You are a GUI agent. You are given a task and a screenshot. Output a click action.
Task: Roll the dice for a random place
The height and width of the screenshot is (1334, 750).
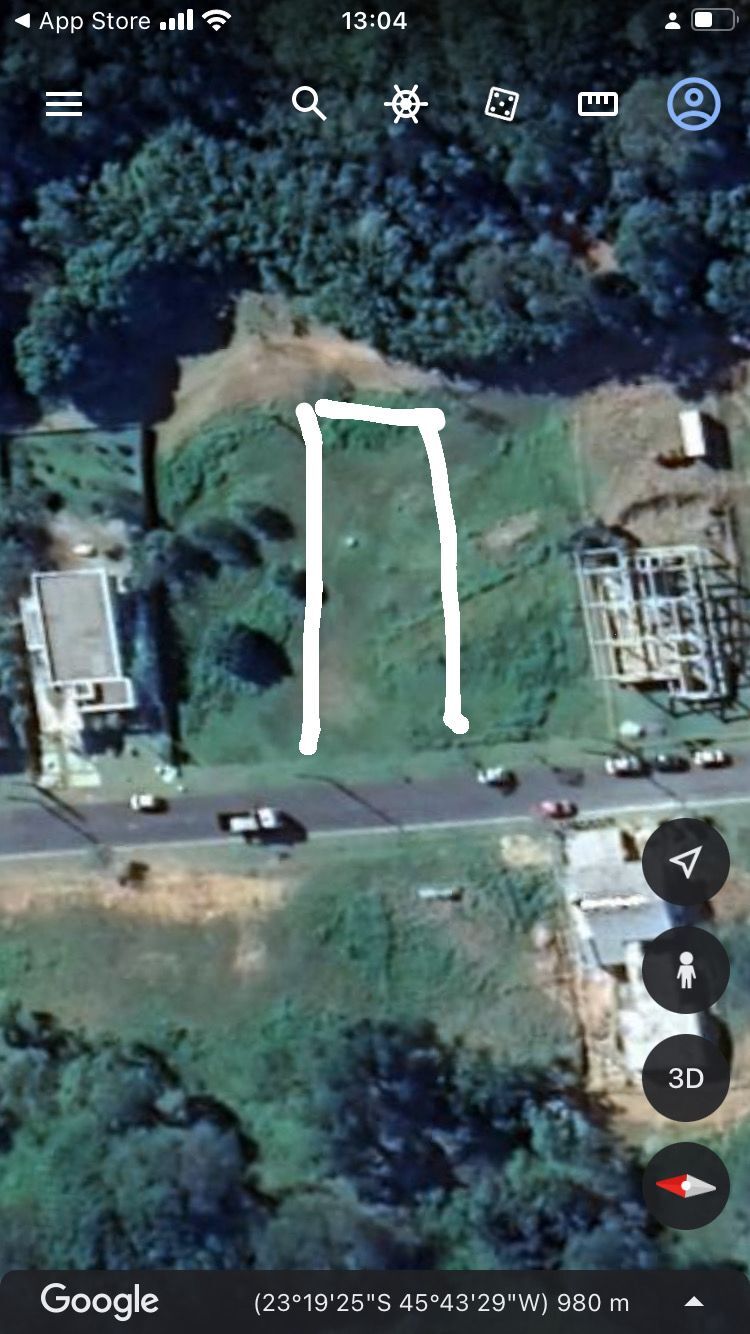coord(502,104)
